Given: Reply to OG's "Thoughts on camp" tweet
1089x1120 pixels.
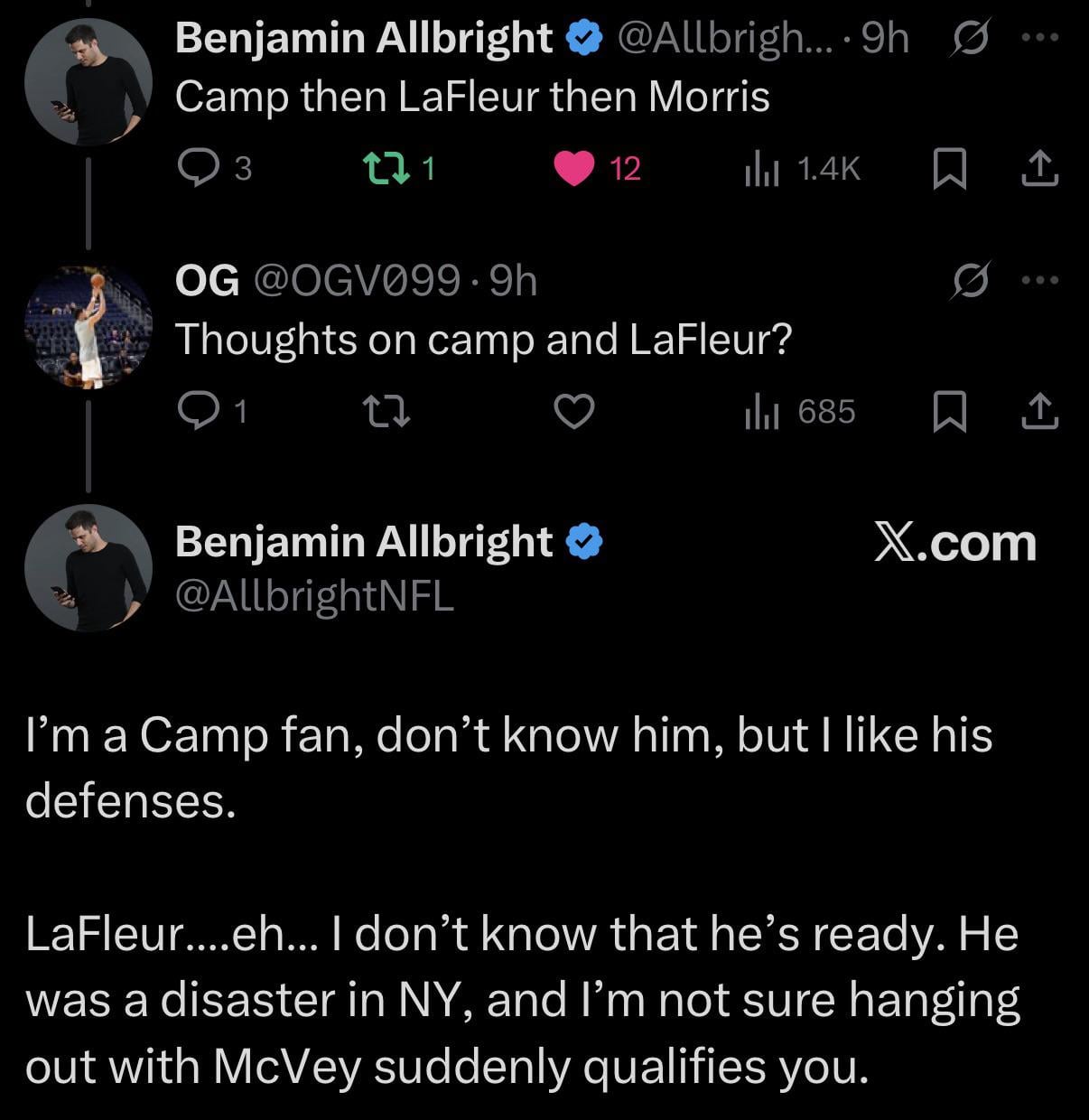Looking at the screenshot, I should click(195, 412).
